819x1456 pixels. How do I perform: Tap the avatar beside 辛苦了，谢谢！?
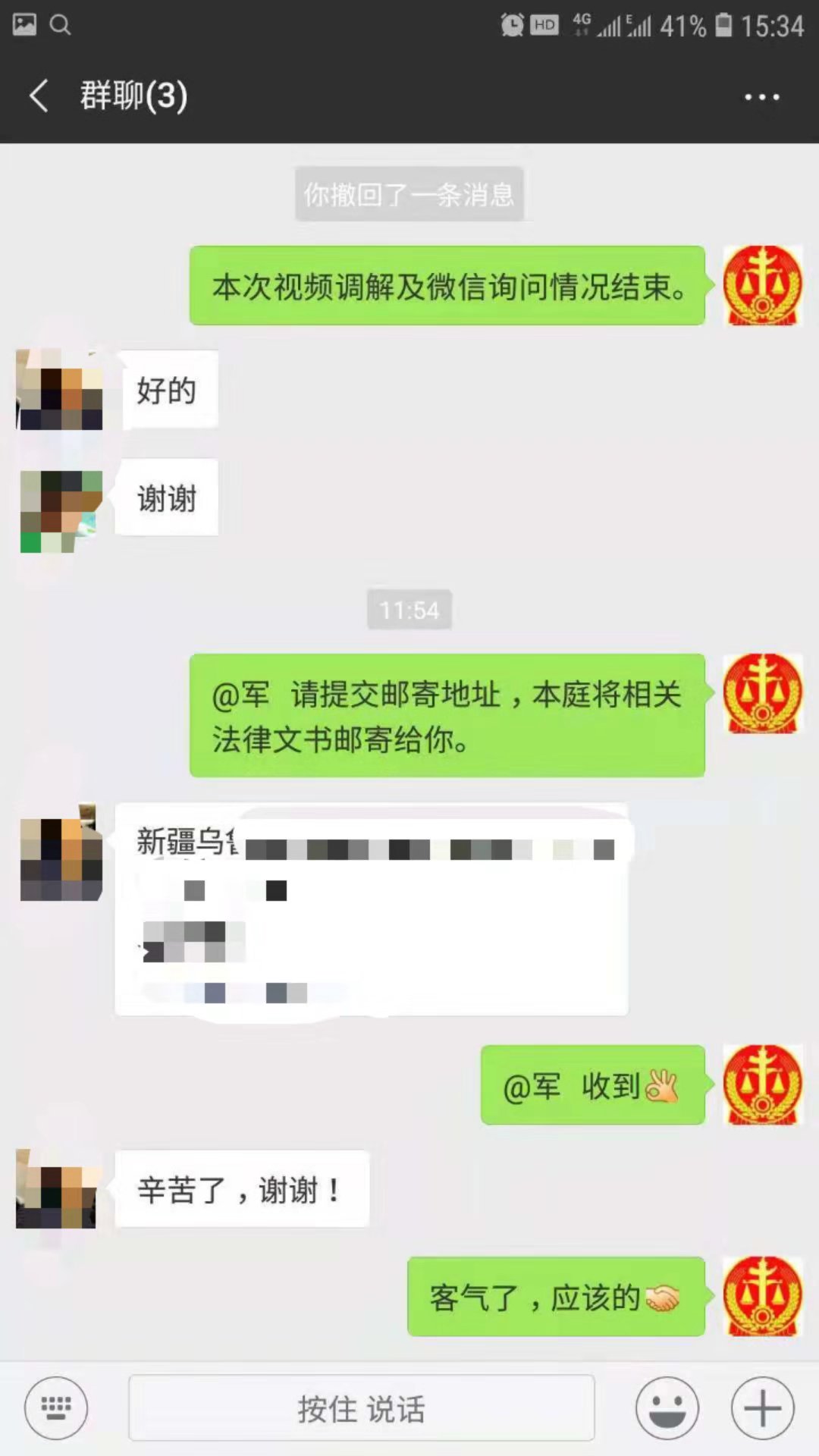click(x=58, y=1189)
